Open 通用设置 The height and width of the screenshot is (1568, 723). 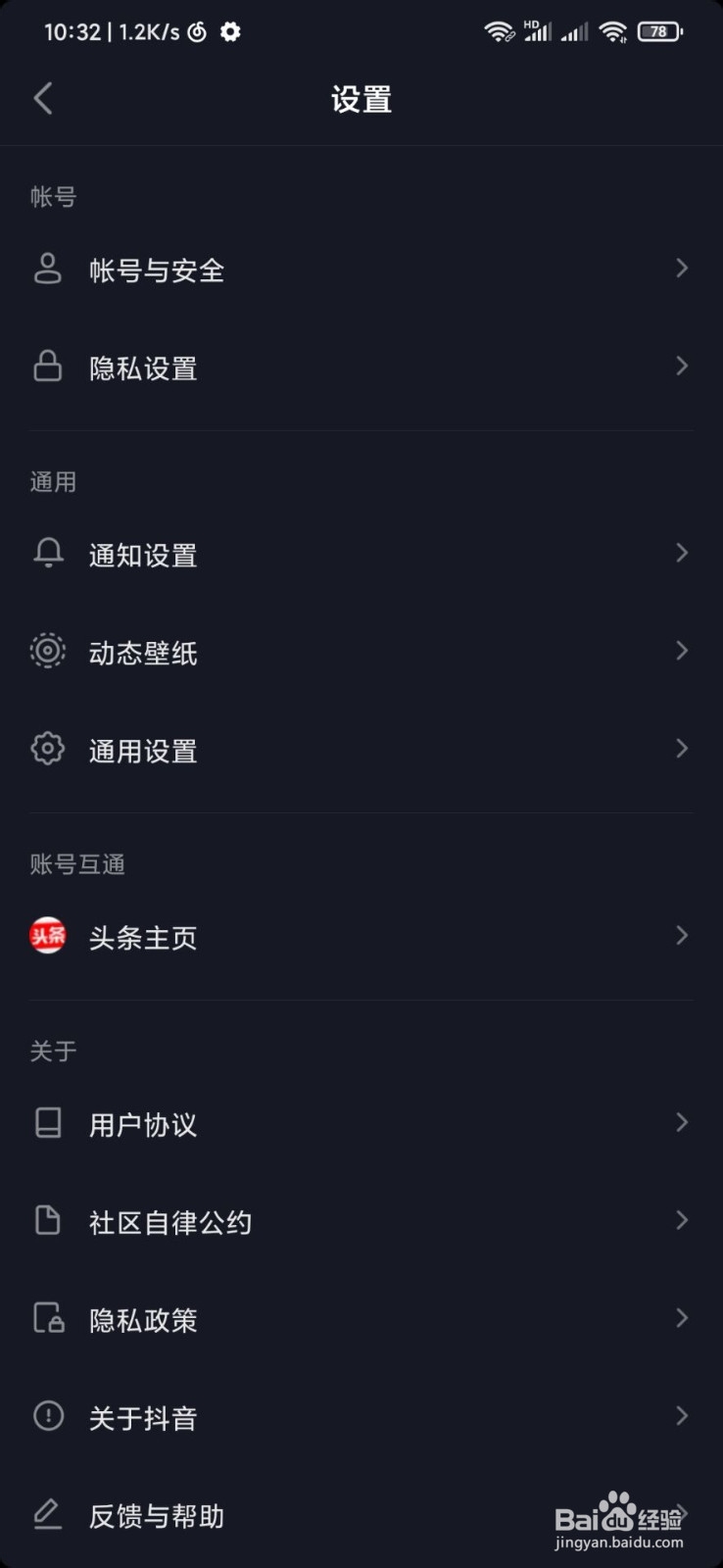[361, 750]
